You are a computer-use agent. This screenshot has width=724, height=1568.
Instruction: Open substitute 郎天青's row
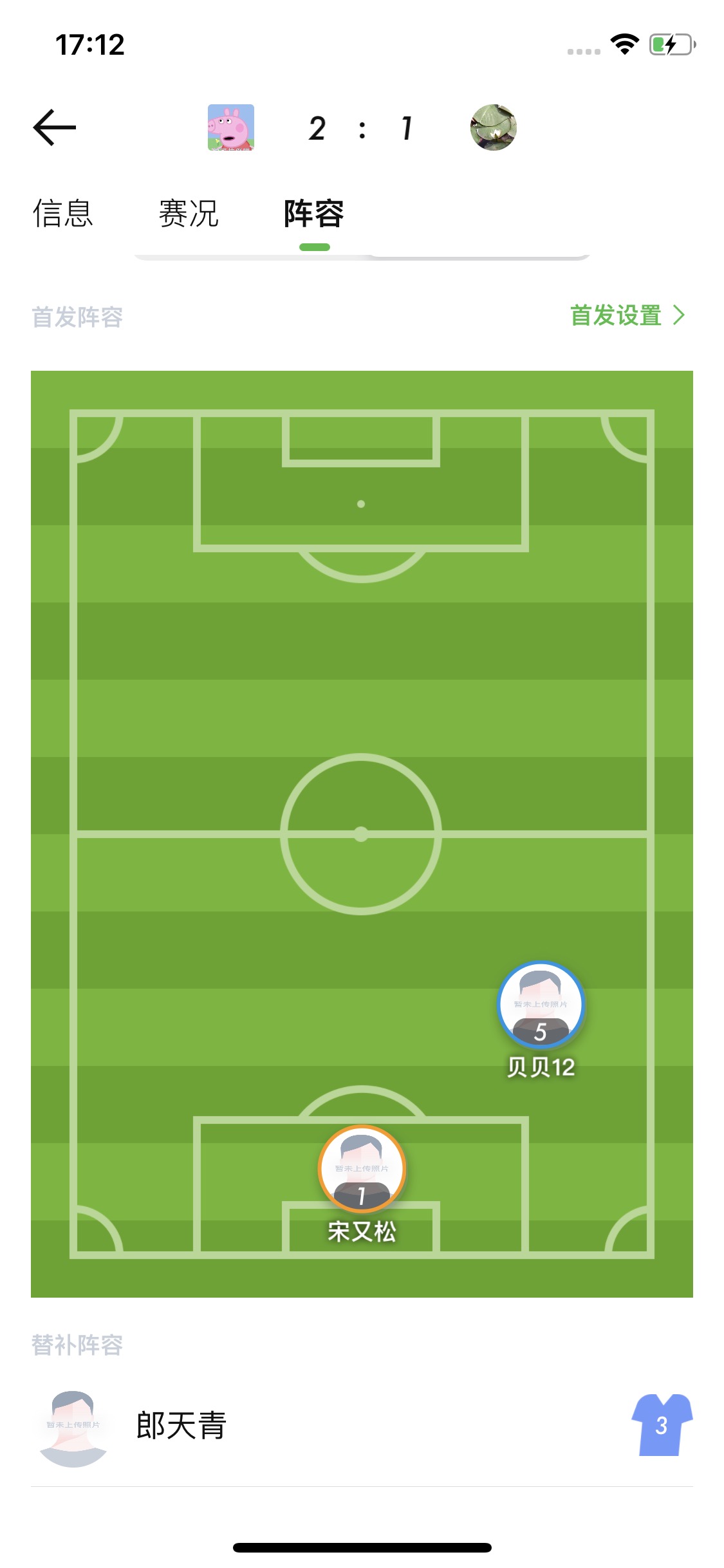[x=362, y=1425]
